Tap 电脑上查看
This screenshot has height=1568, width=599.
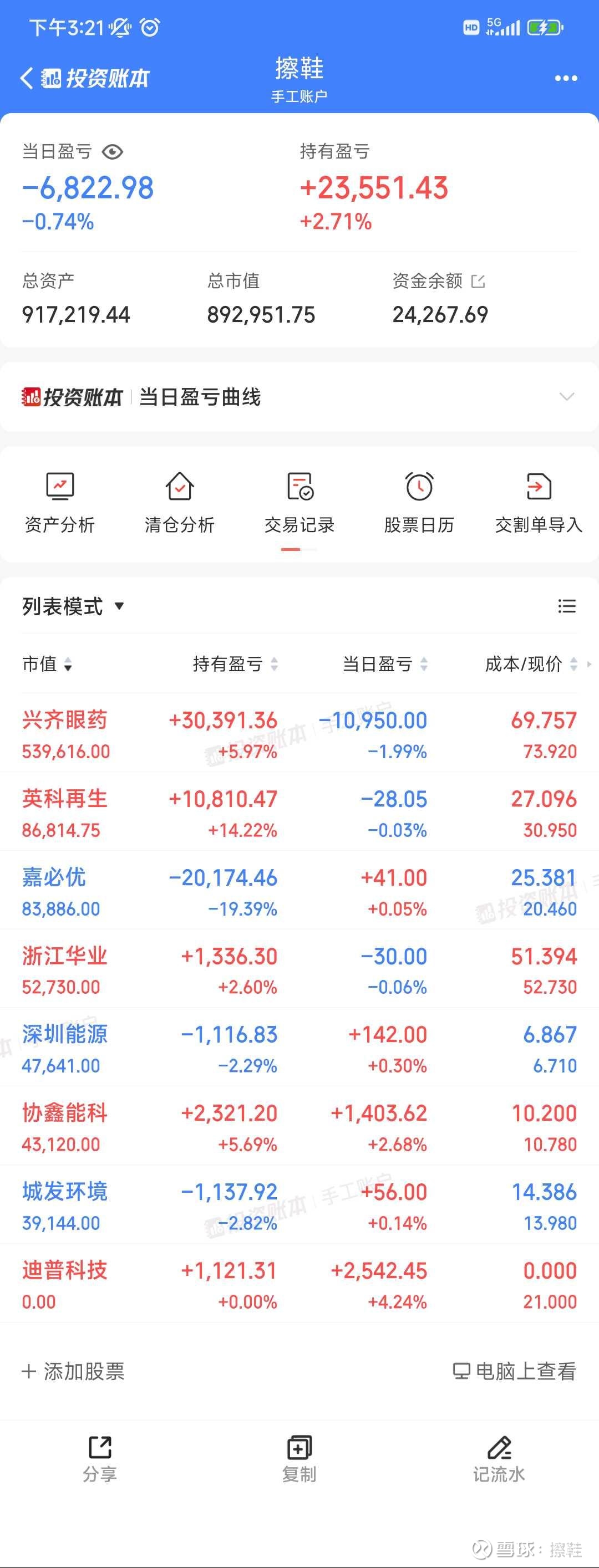coord(514,1371)
